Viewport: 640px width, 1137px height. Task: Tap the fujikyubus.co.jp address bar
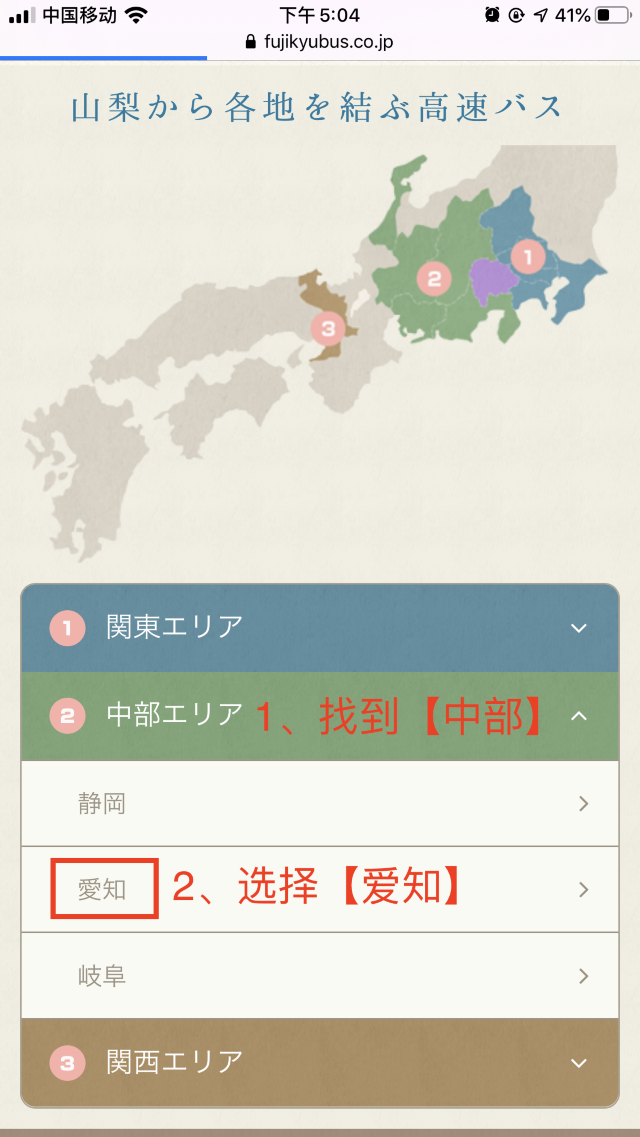320,43
